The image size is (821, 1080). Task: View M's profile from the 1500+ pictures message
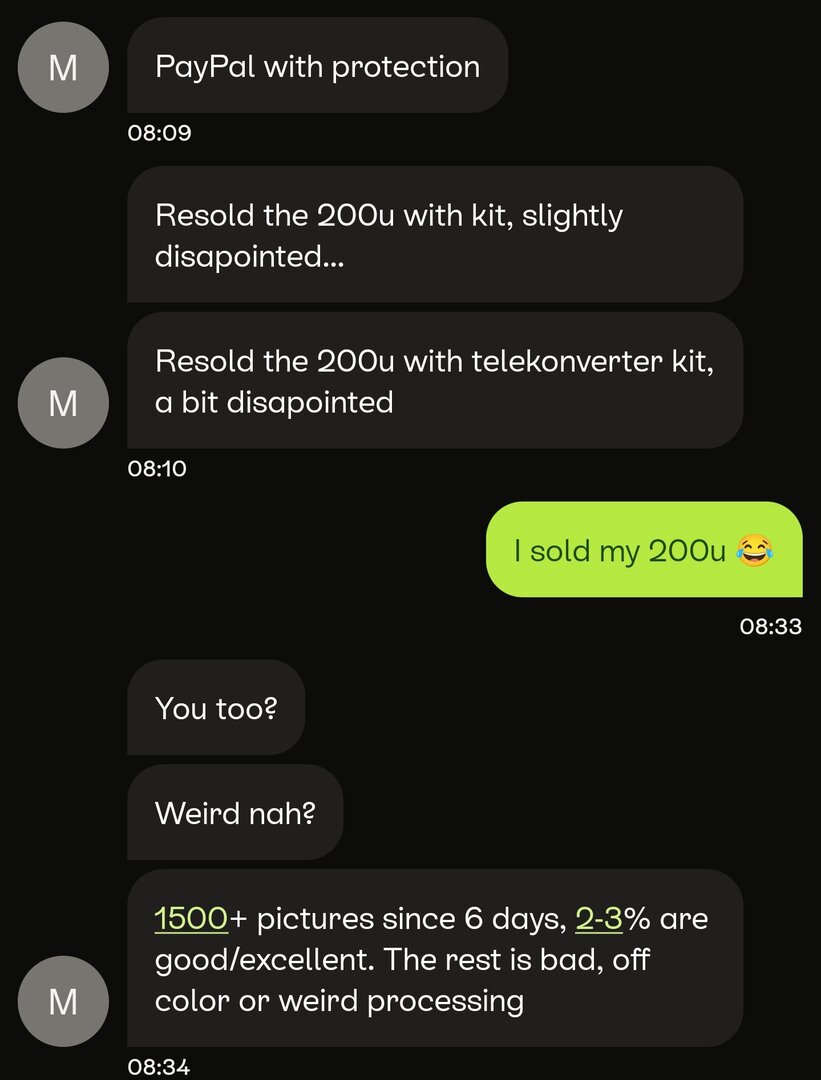(x=63, y=1001)
